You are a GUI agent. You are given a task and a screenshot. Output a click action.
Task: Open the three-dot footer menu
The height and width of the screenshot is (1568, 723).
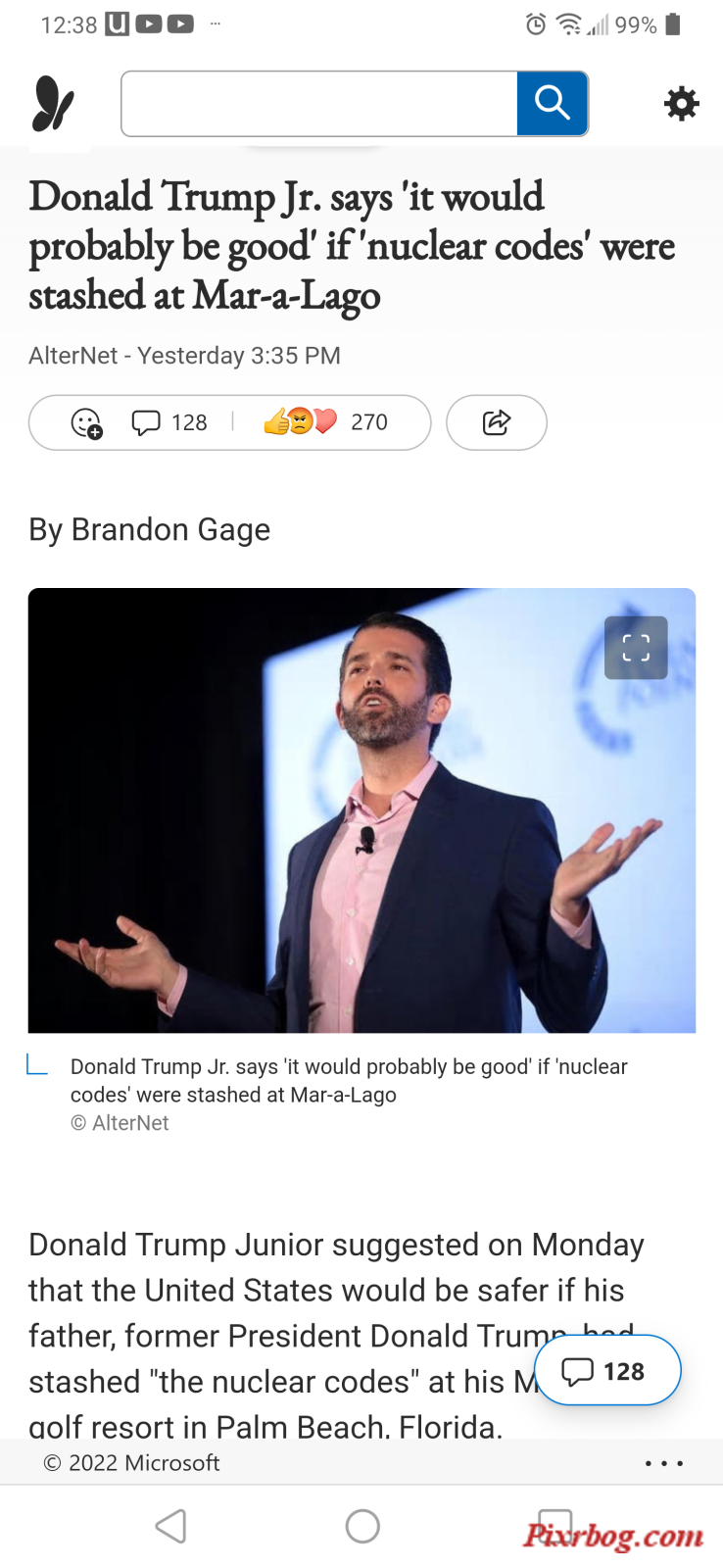(663, 1463)
